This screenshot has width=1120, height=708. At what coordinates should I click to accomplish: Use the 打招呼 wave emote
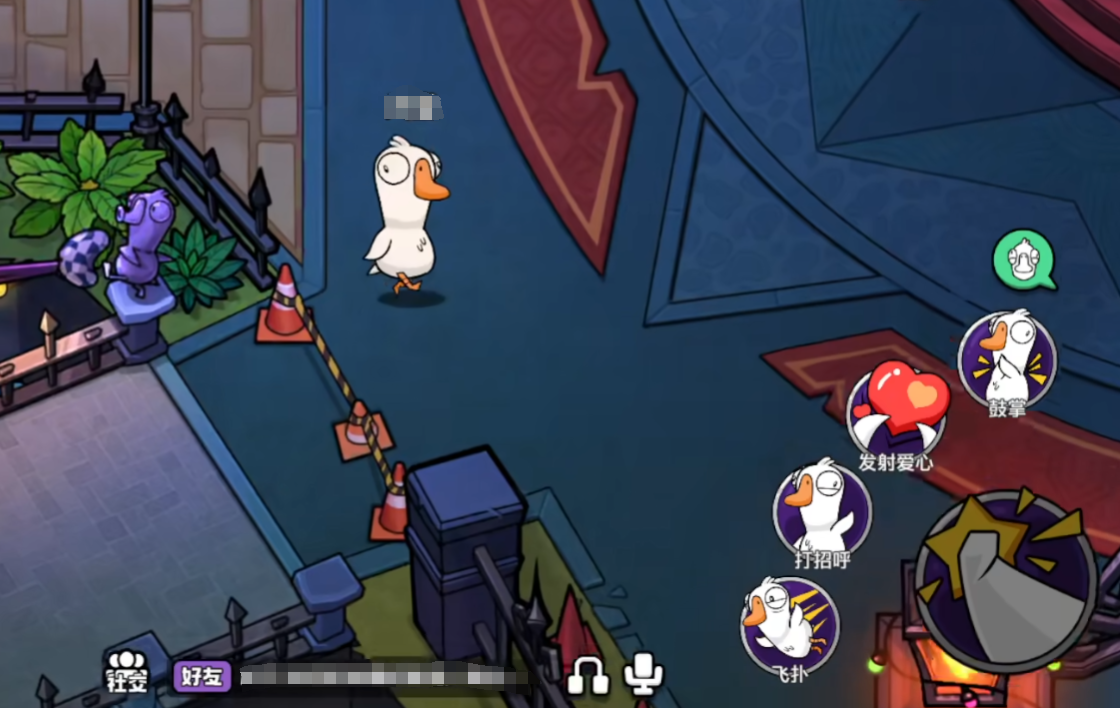(x=822, y=508)
